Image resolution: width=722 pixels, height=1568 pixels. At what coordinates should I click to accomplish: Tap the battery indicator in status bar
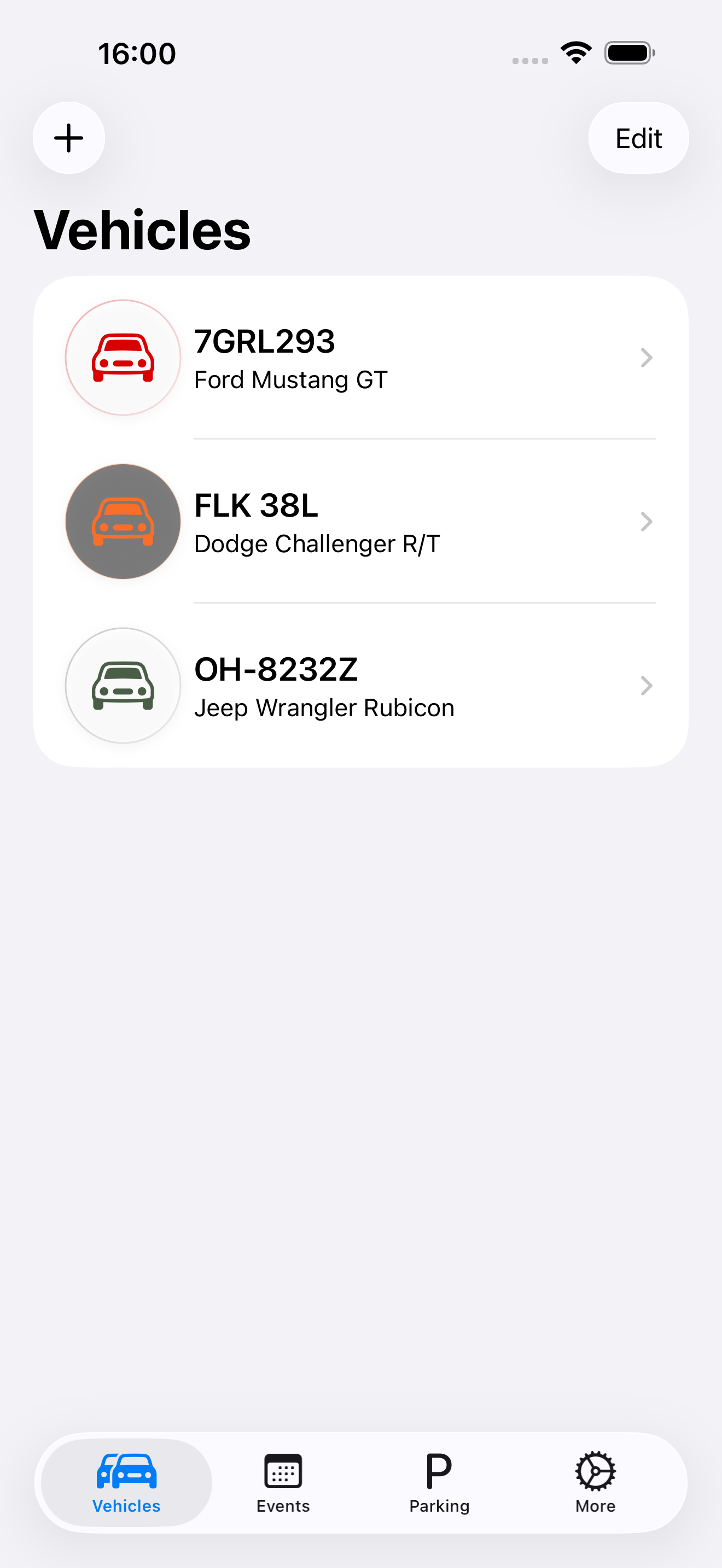630,54
